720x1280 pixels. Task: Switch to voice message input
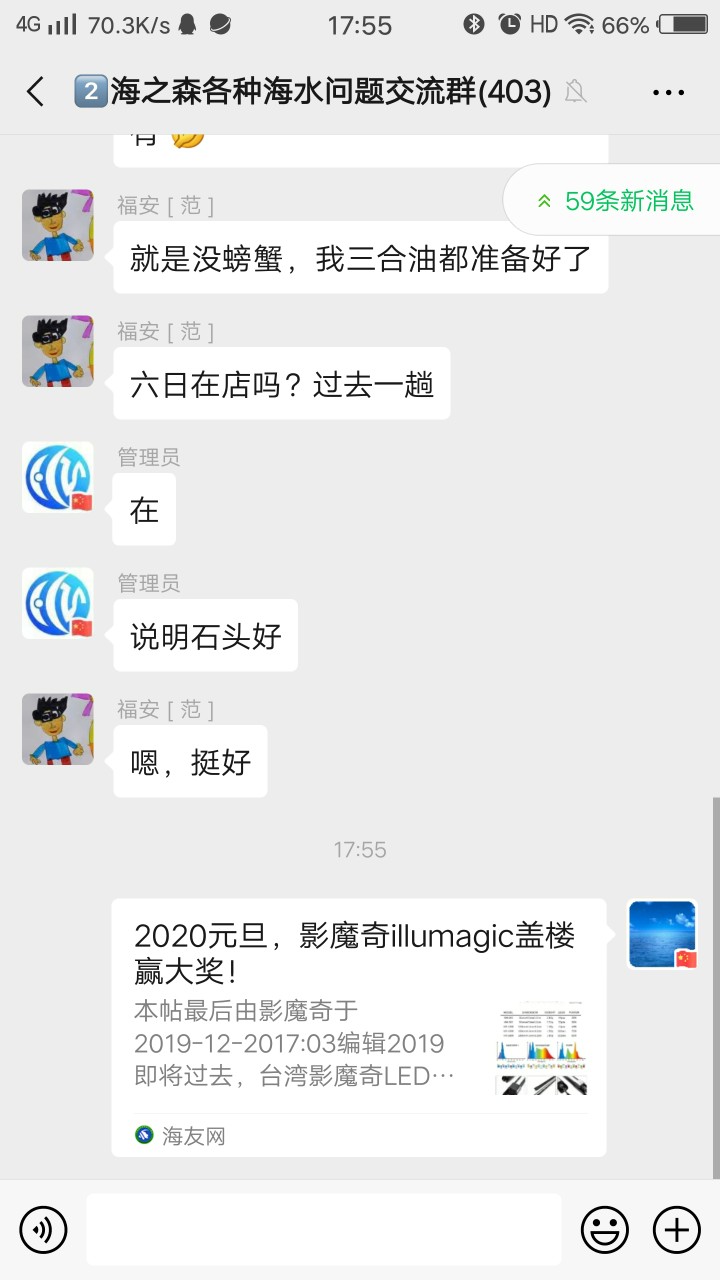coord(43,1228)
